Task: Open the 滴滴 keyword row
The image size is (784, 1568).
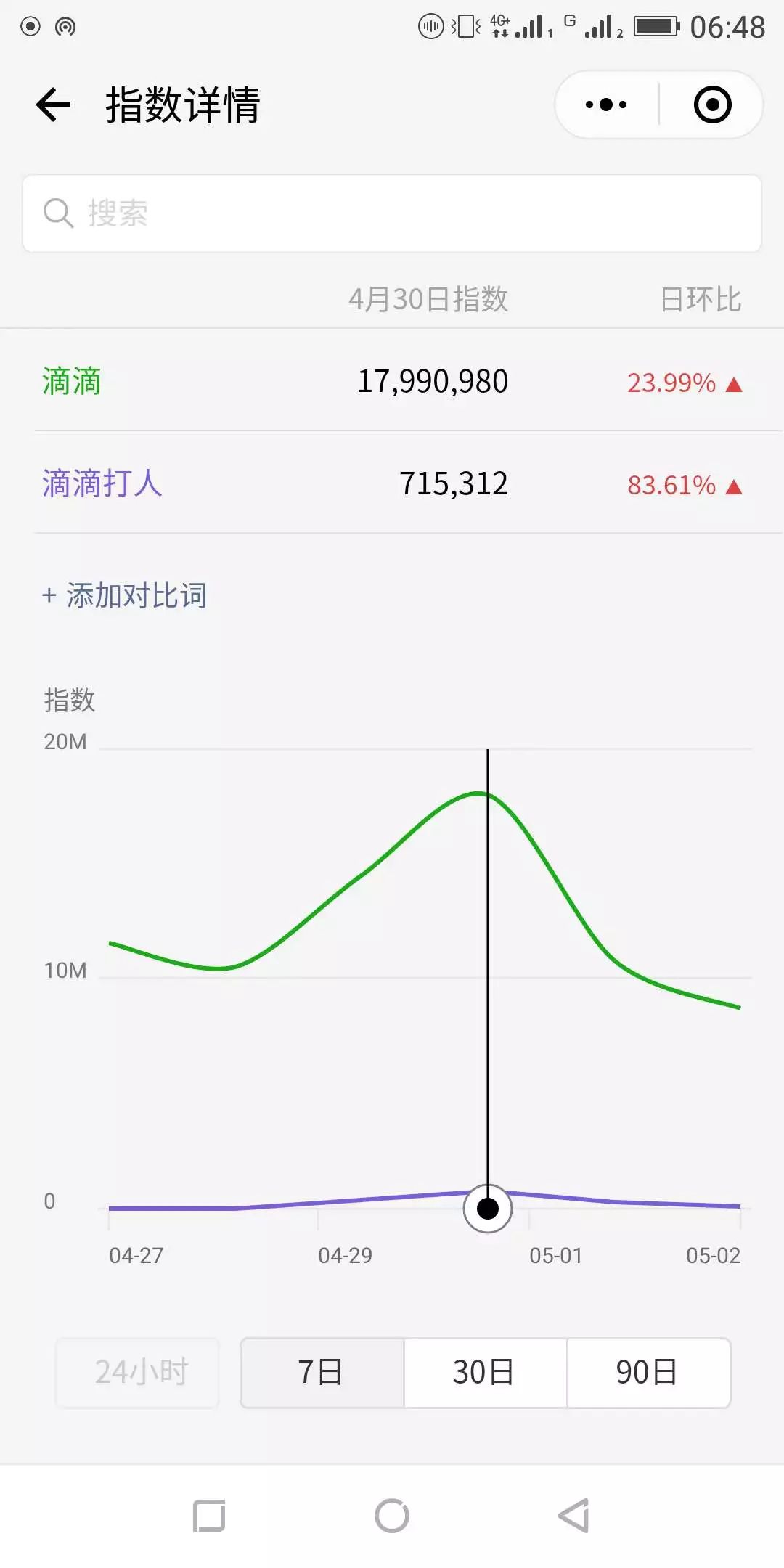Action: 392,381
